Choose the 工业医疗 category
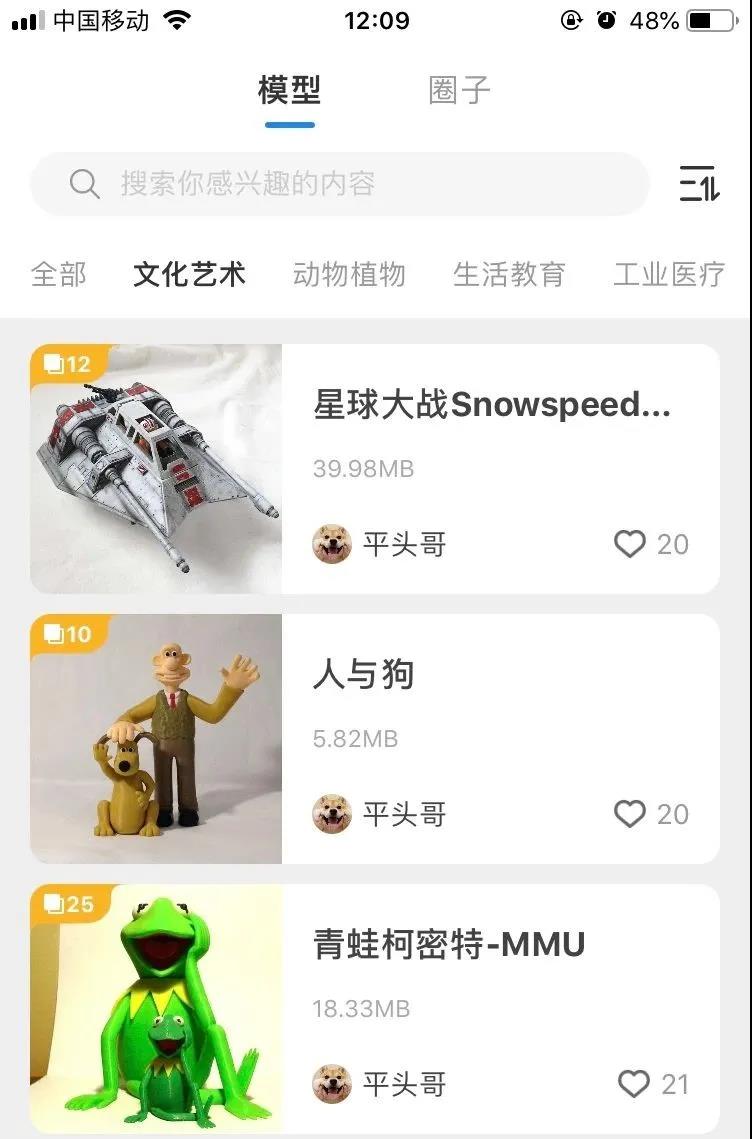This screenshot has width=752, height=1139. pos(669,274)
